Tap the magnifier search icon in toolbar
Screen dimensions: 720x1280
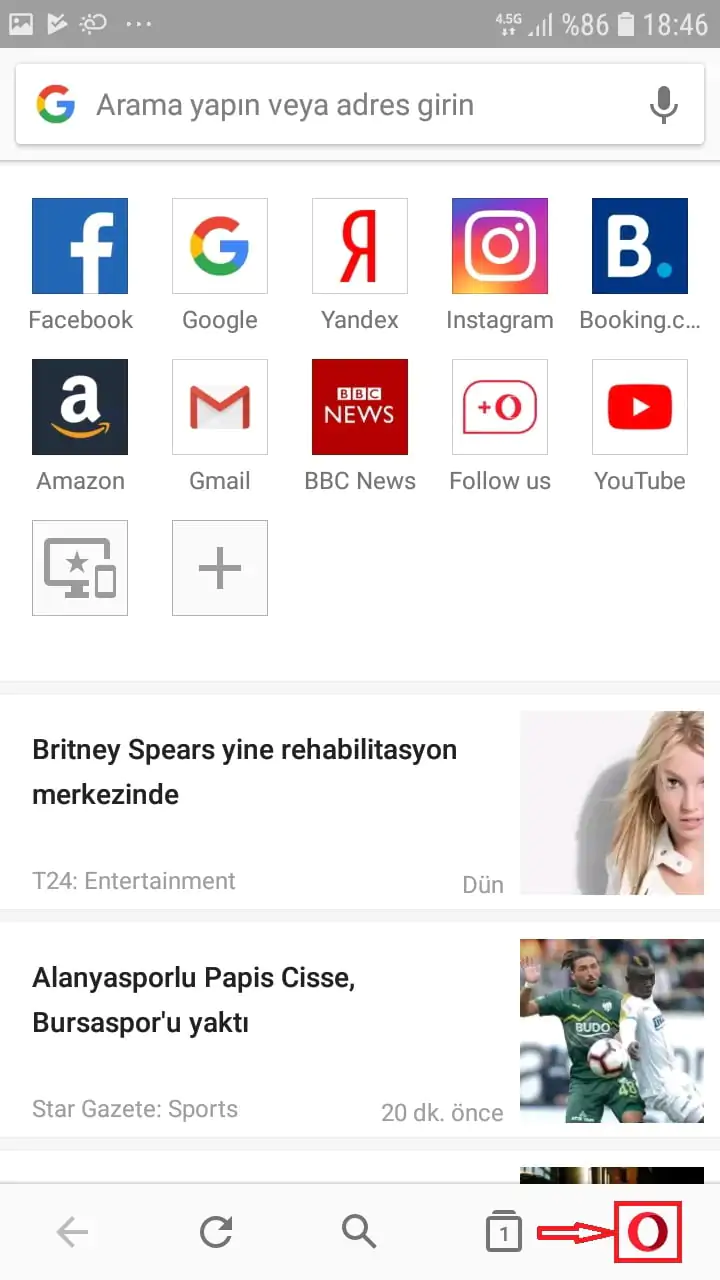point(359,1232)
